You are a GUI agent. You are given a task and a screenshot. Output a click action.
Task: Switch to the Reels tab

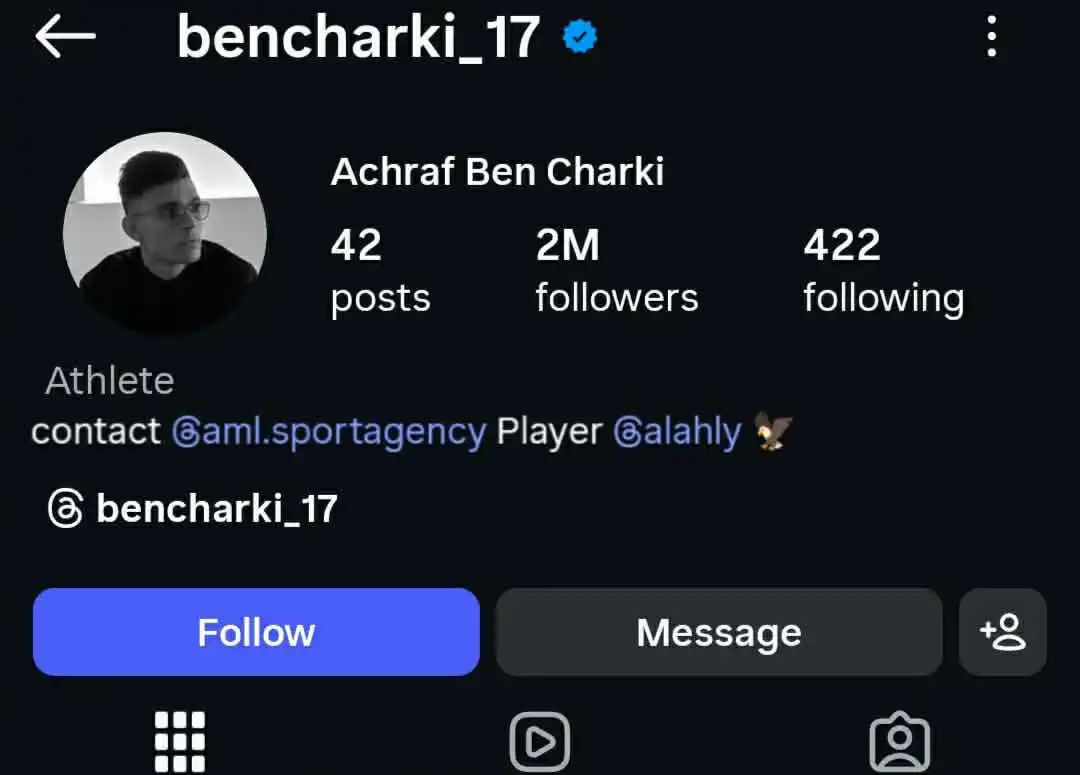[539, 741]
